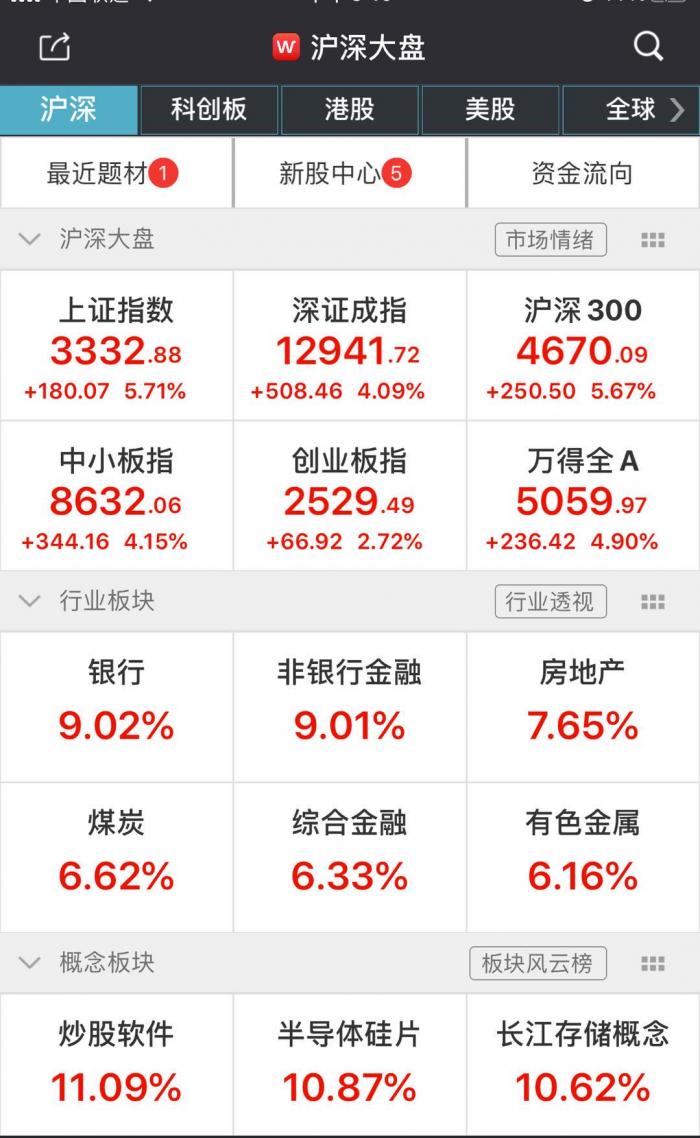Open the 创业板指 card

point(349,497)
